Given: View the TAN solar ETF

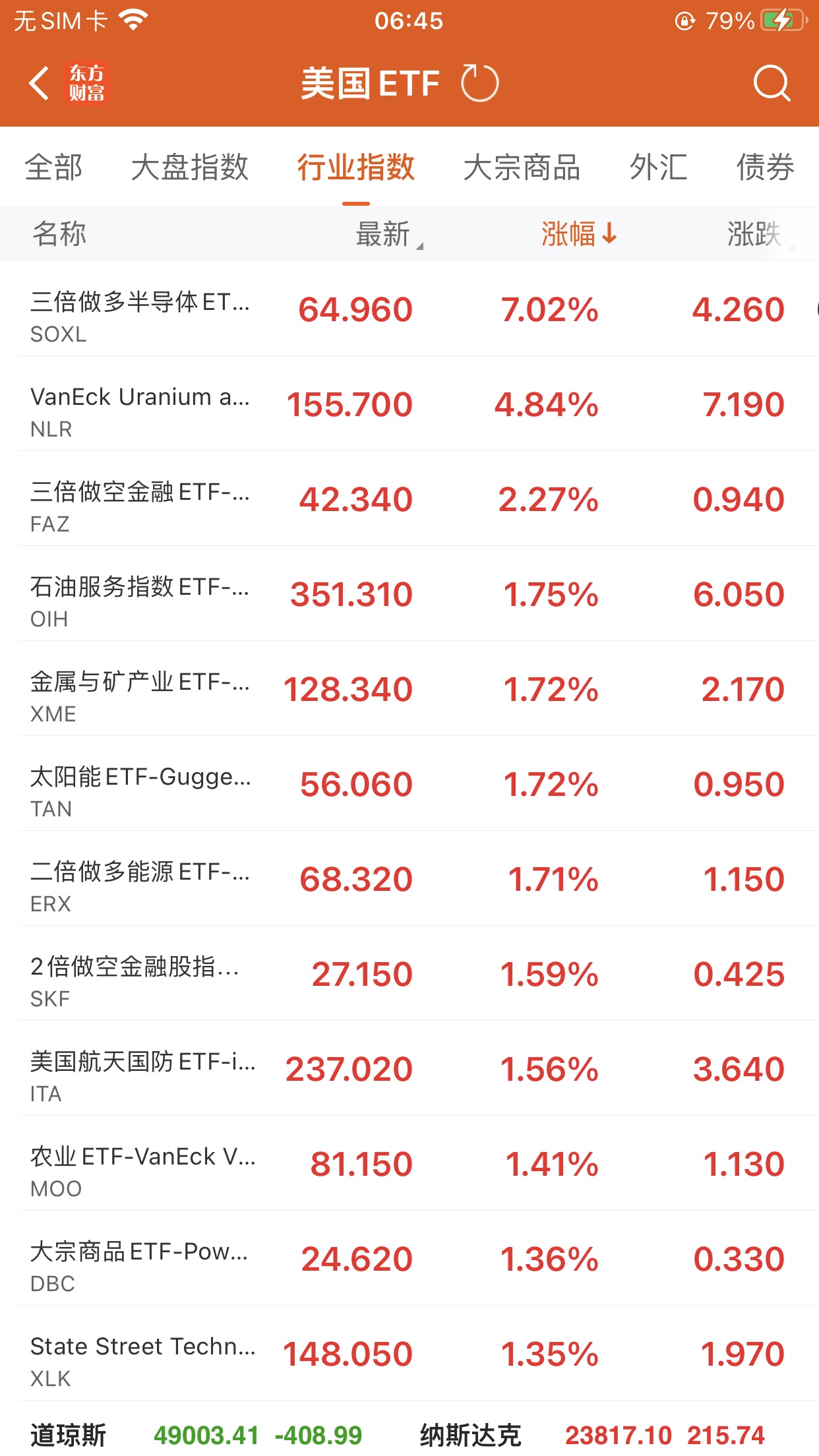Looking at the screenshot, I should (x=409, y=785).
